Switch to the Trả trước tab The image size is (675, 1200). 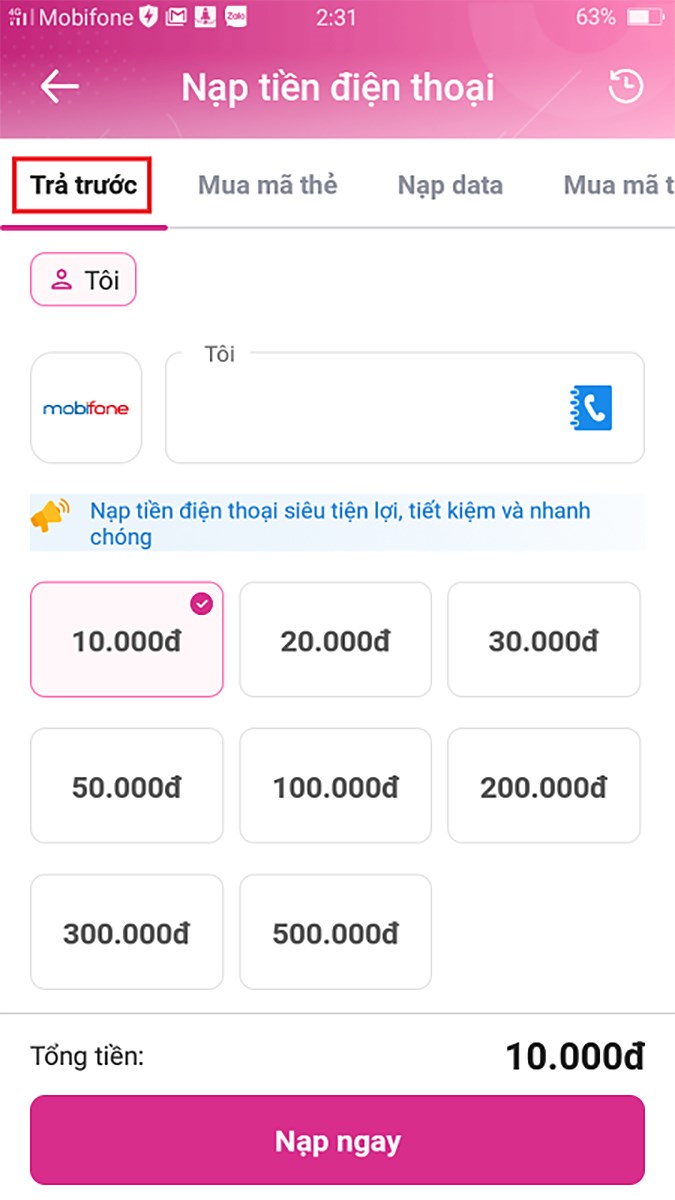point(83,185)
